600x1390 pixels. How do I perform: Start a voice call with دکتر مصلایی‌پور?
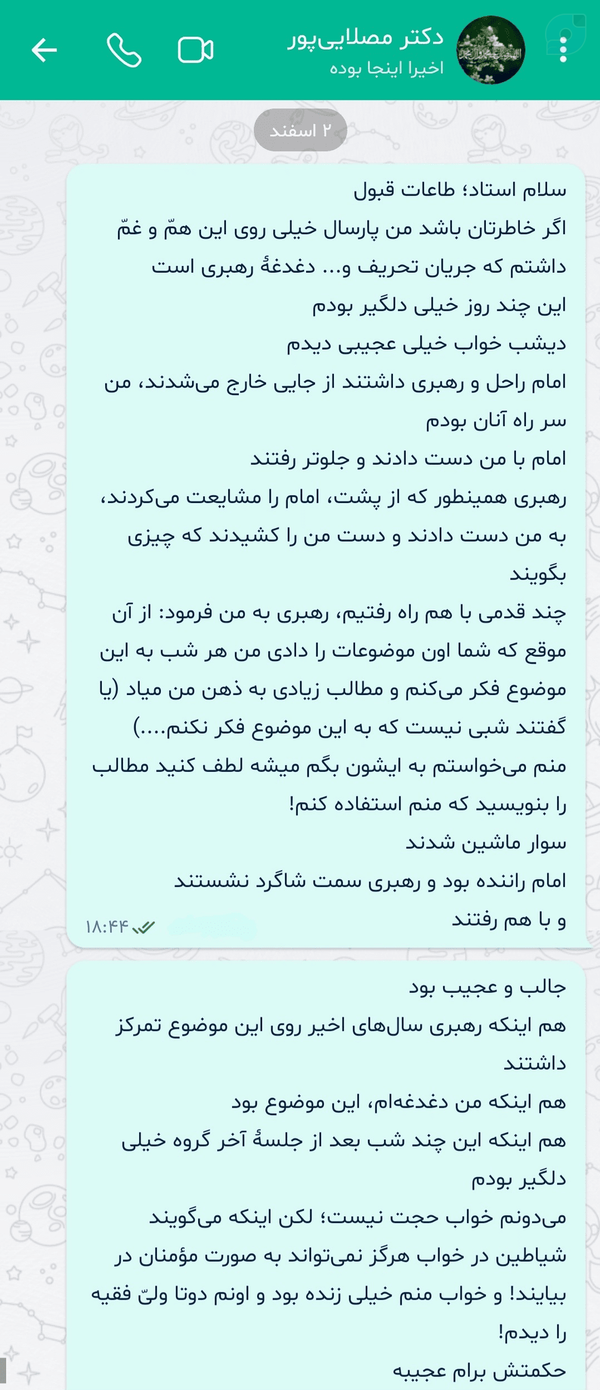pyautogui.click(x=124, y=50)
